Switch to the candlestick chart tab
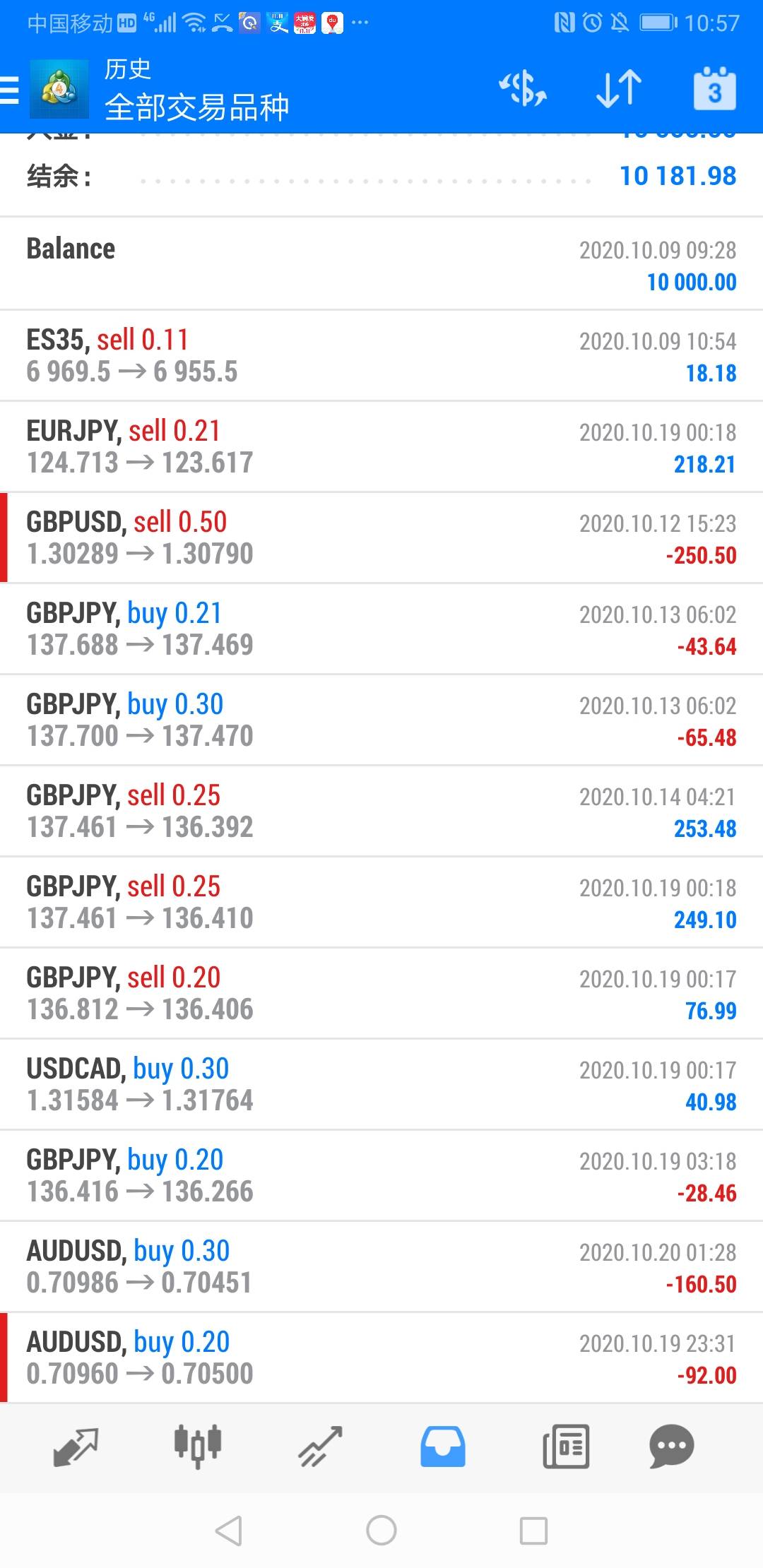 tap(198, 1447)
